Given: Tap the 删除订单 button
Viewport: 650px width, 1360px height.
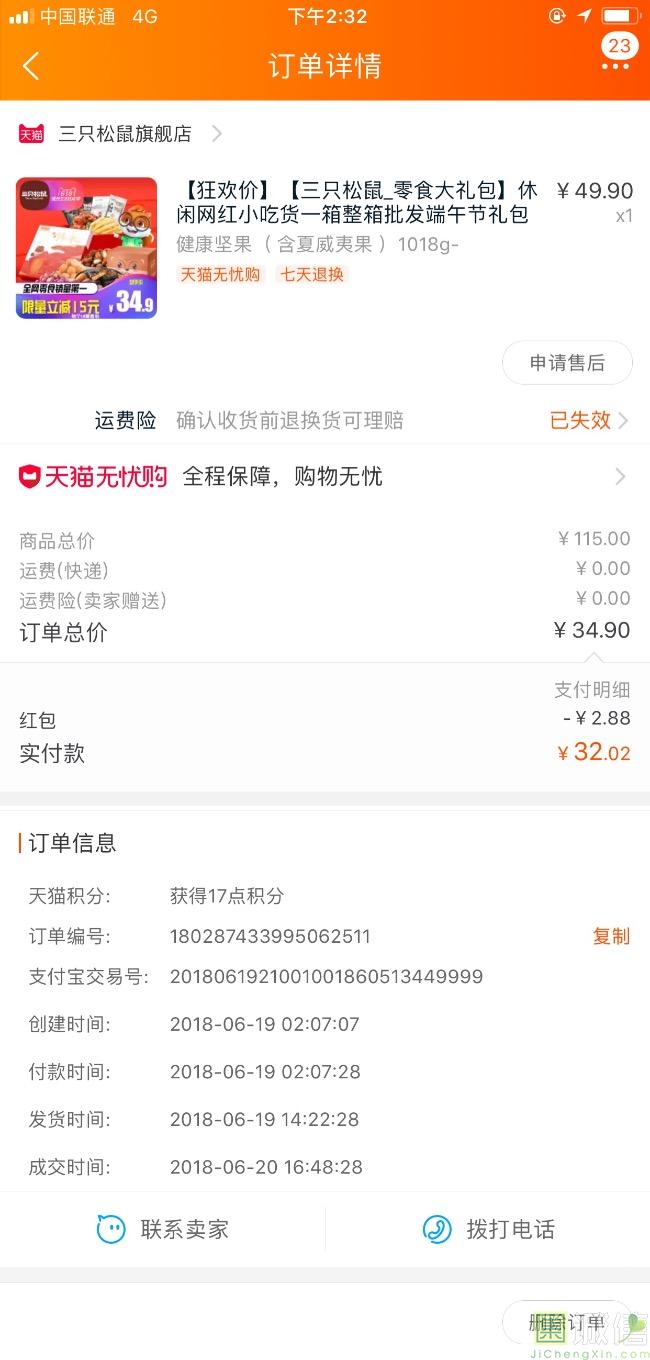Looking at the screenshot, I should click(x=567, y=1322).
